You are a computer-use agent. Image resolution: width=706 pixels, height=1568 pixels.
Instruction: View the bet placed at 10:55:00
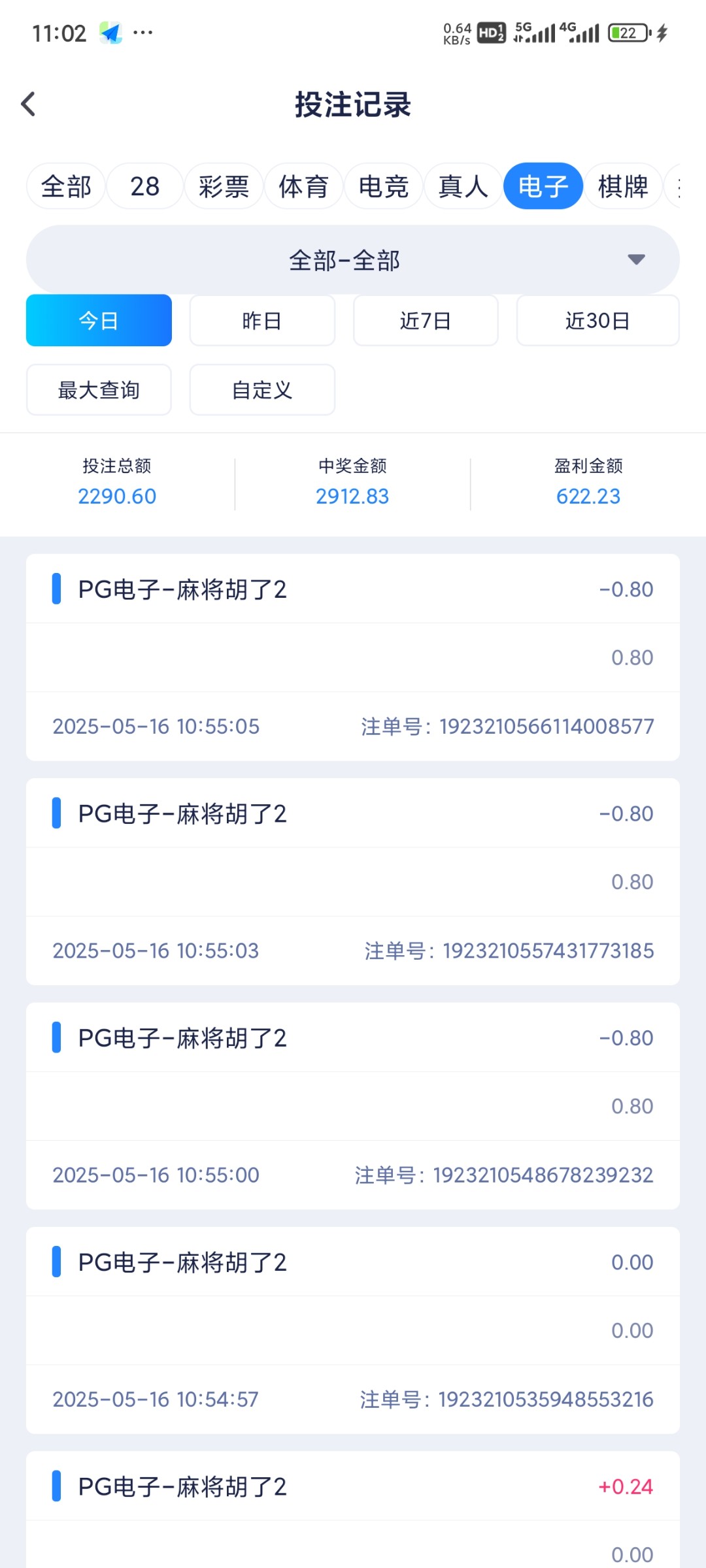[x=353, y=1105]
